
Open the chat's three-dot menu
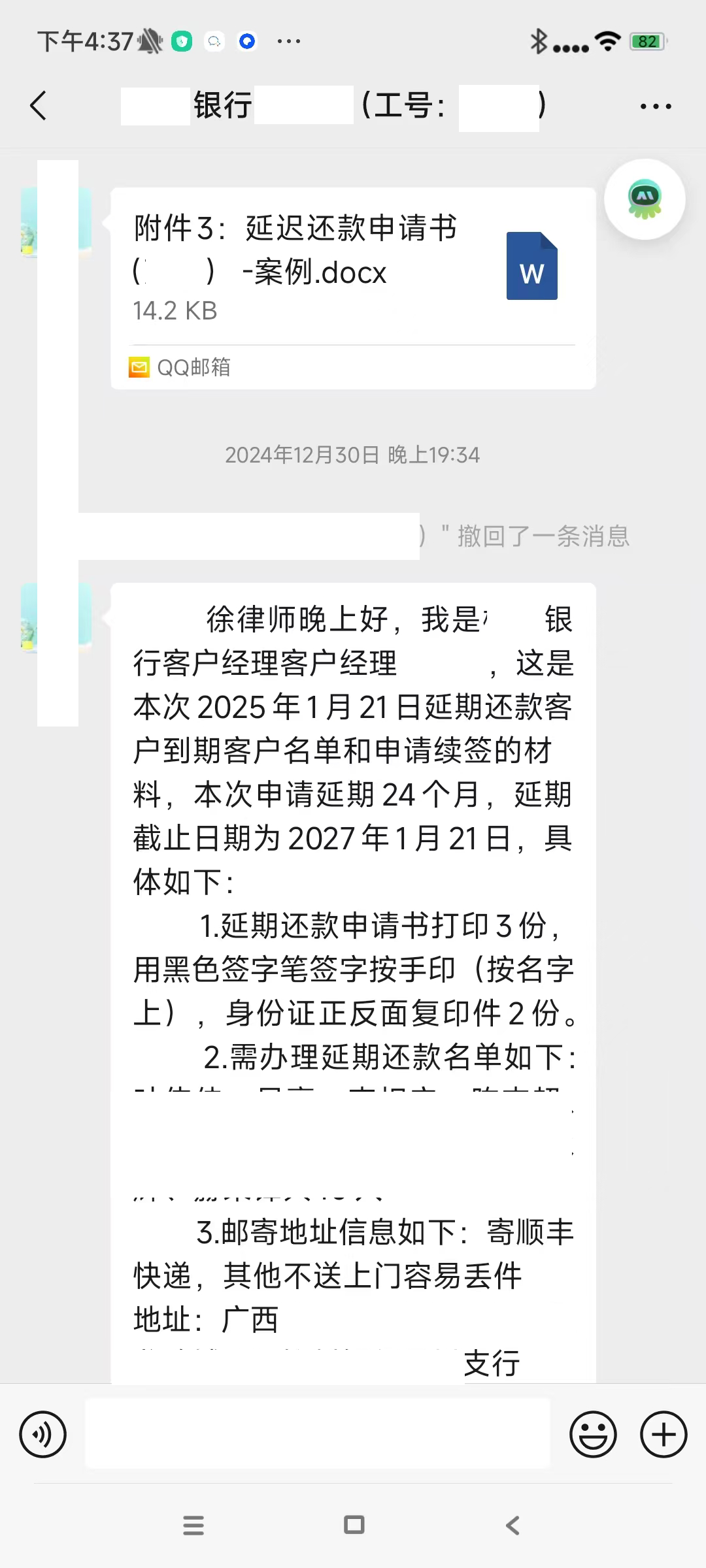point(655,106)
